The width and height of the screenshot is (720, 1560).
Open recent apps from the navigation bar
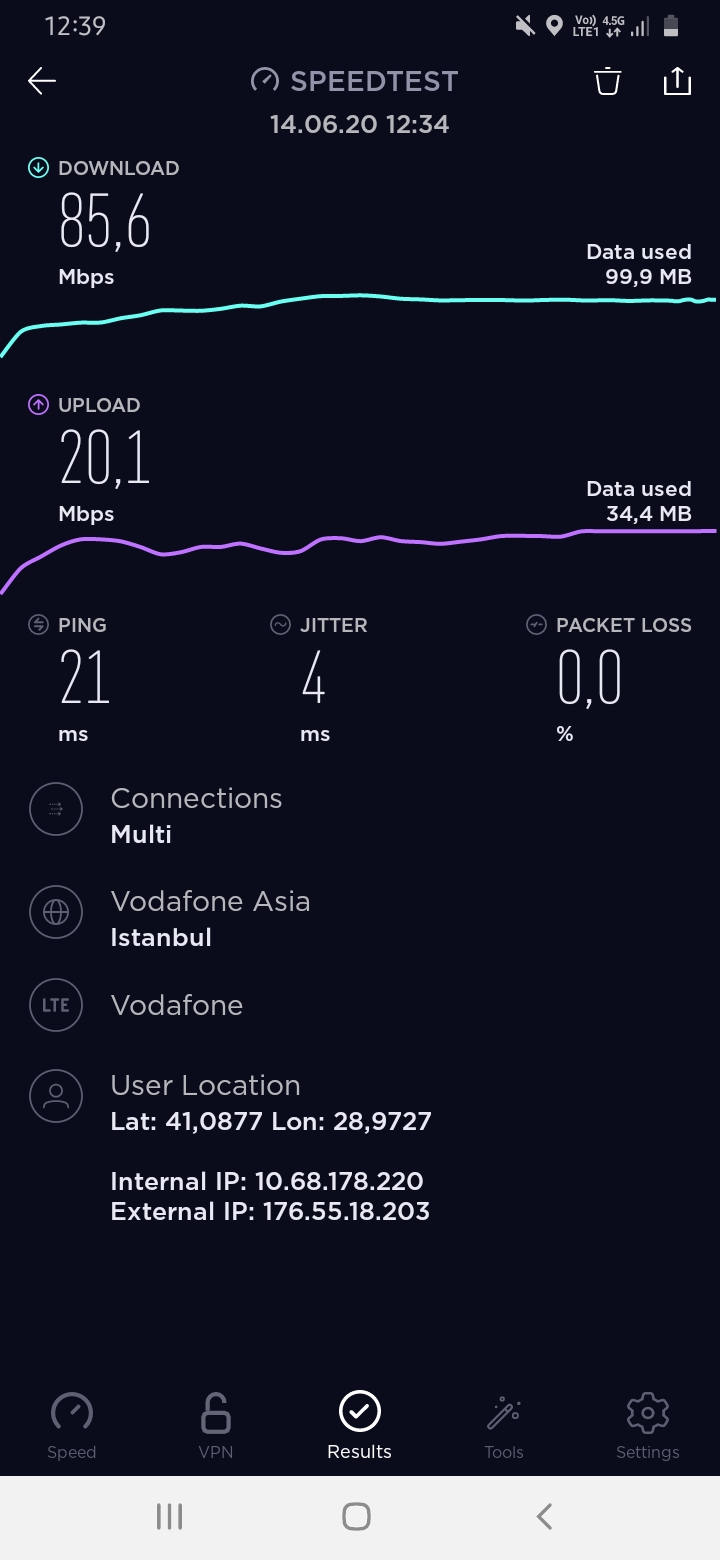170,1517
